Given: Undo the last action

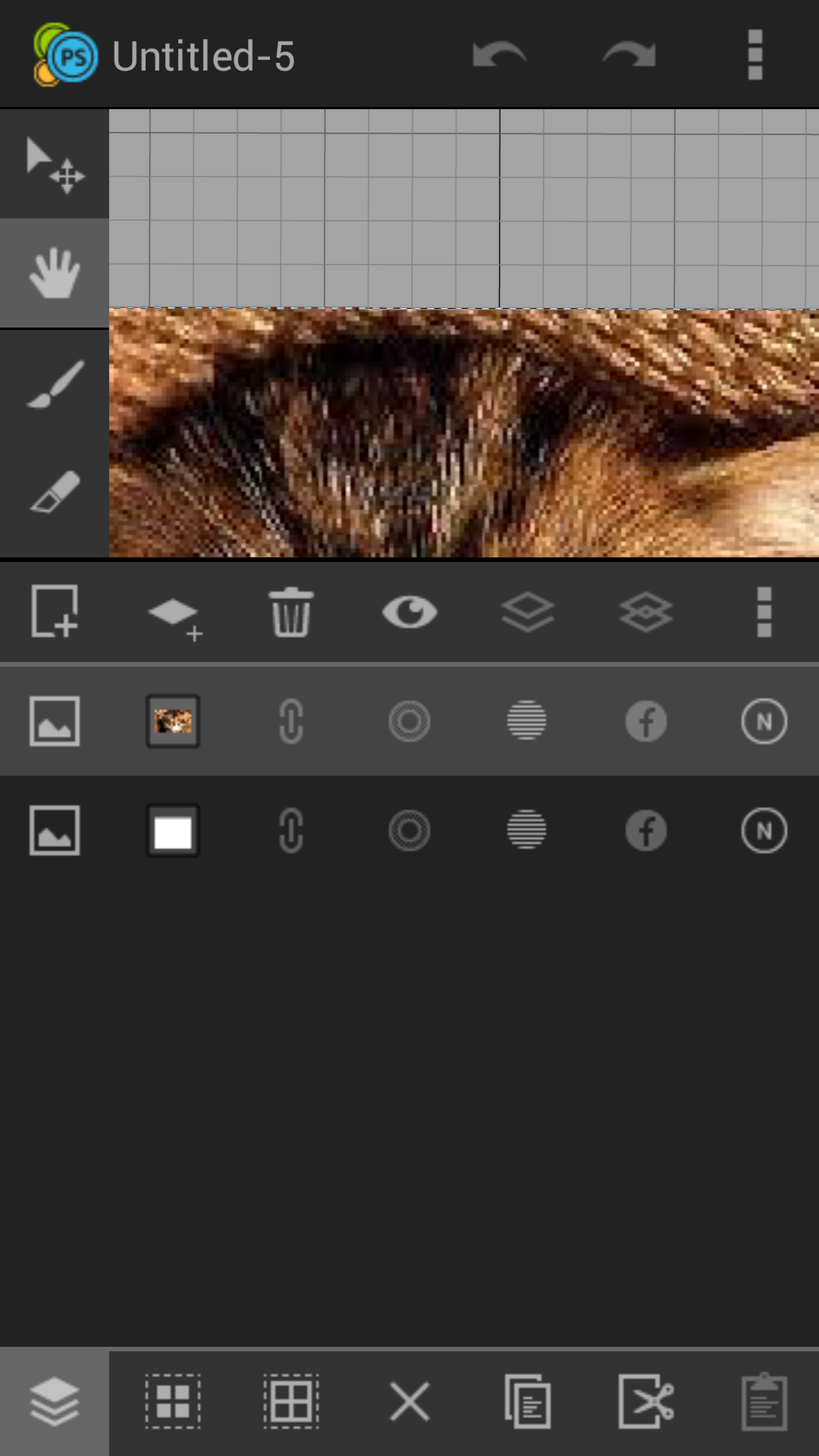Looking at the screenshot, I should pos(499,55).
